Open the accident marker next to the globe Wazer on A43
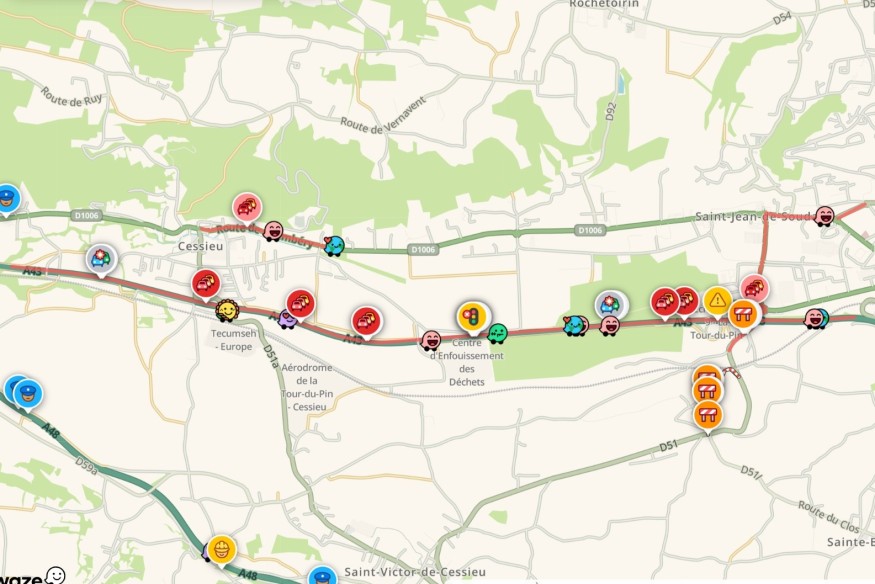 pos(608,304)
